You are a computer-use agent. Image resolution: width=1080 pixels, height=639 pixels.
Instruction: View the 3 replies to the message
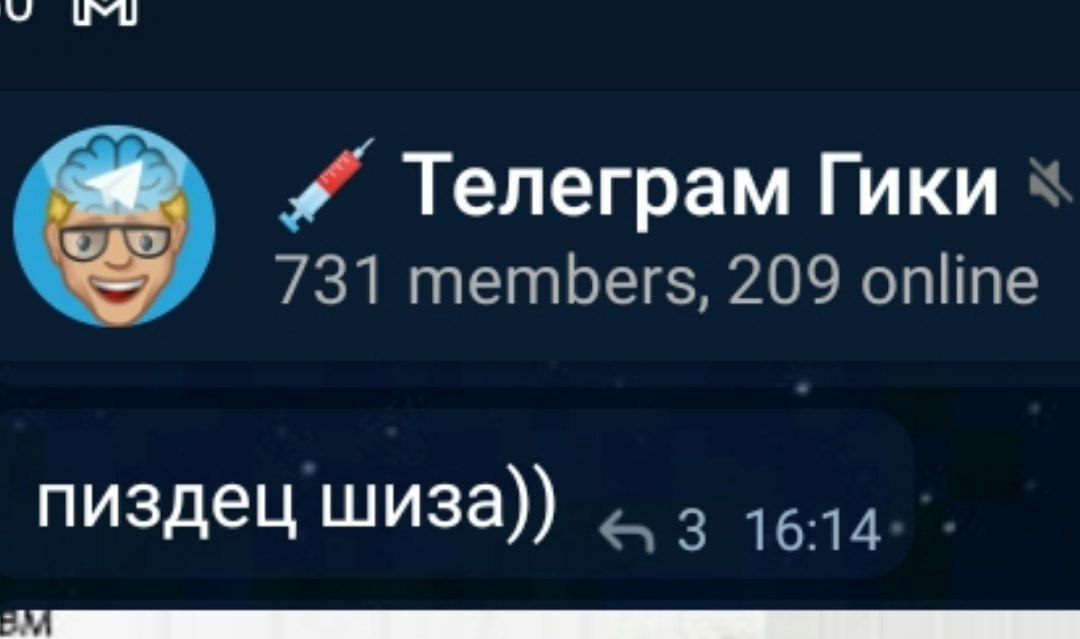(652, 533)
